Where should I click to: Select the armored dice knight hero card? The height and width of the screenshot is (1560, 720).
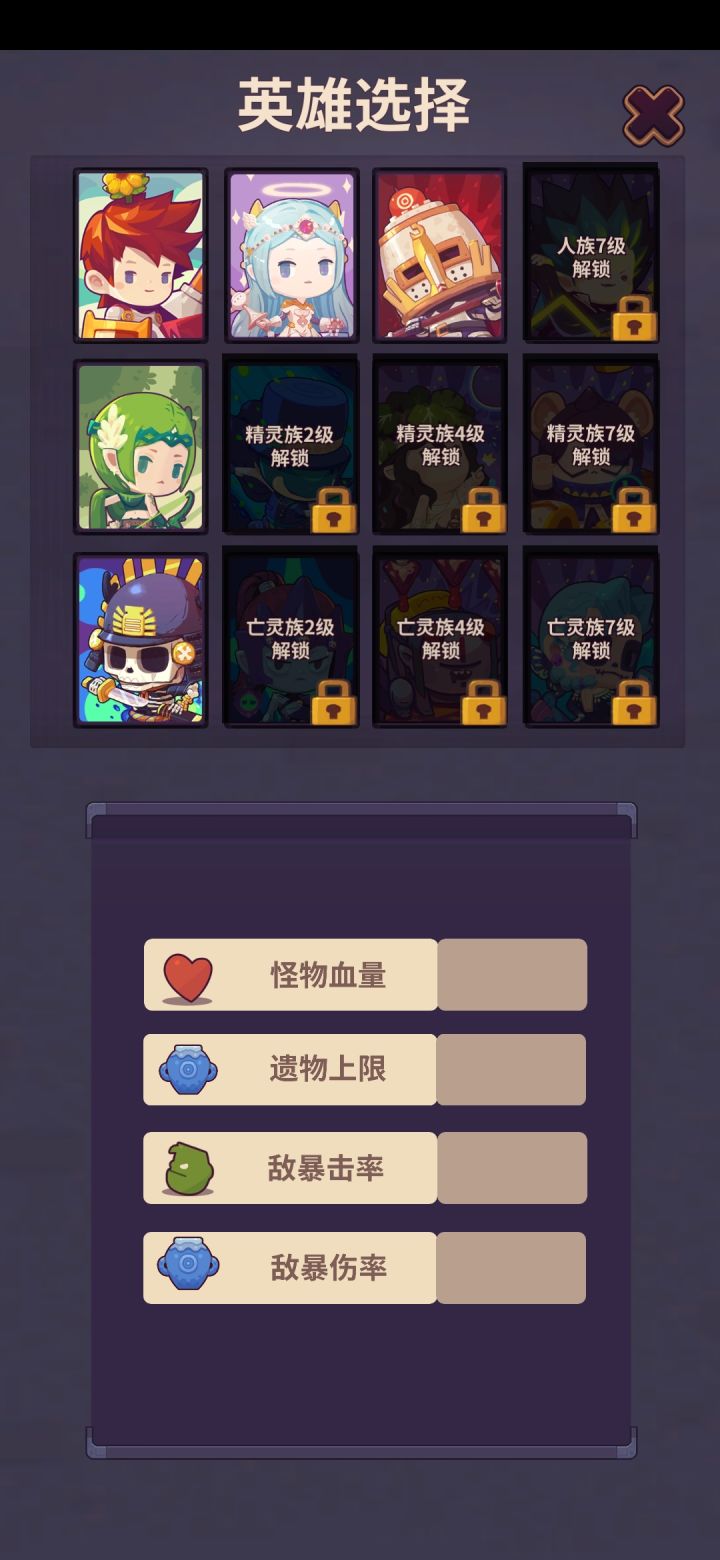click(x=441, y=255)
